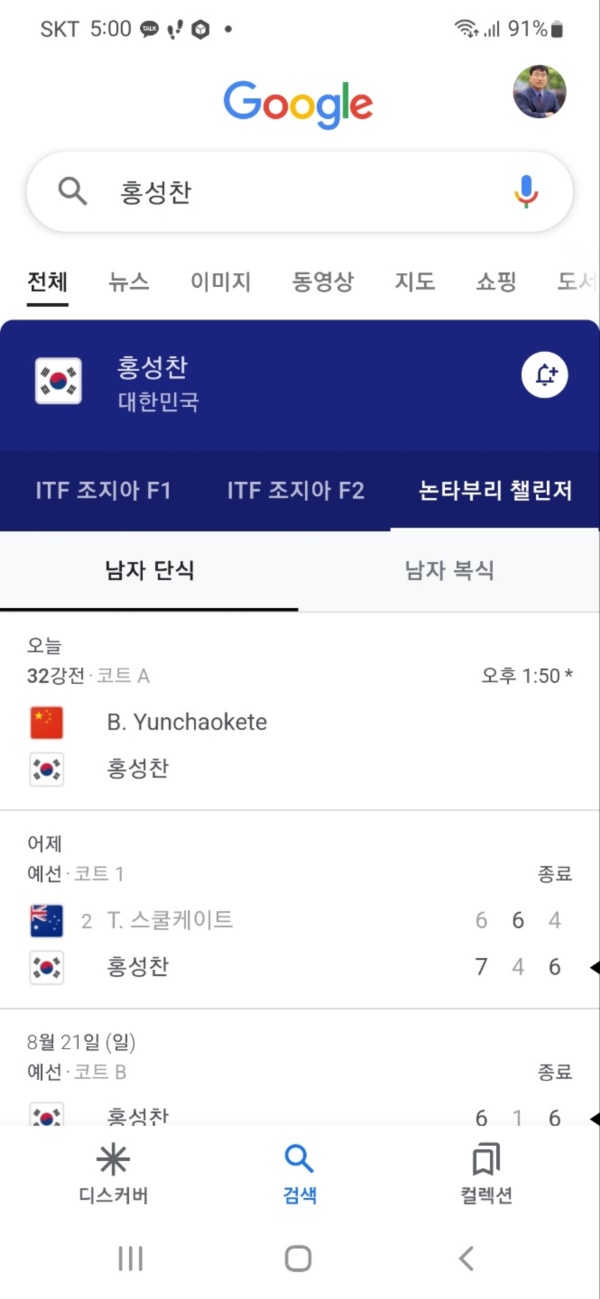Switch to the 이미지 search tab
This screenshot has width=600, height=1299.
coord(221,282)
